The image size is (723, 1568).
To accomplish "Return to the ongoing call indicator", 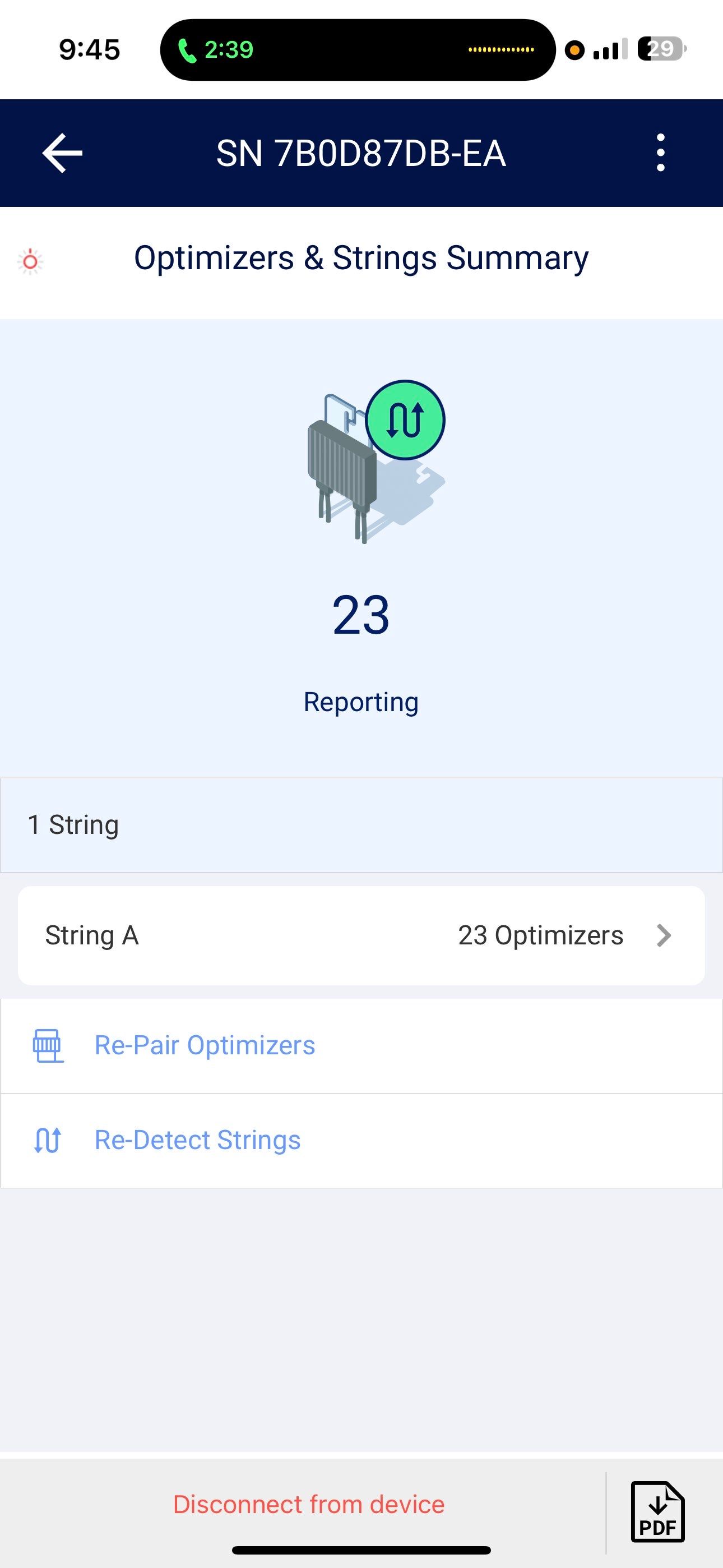I will tap(215, 49).
